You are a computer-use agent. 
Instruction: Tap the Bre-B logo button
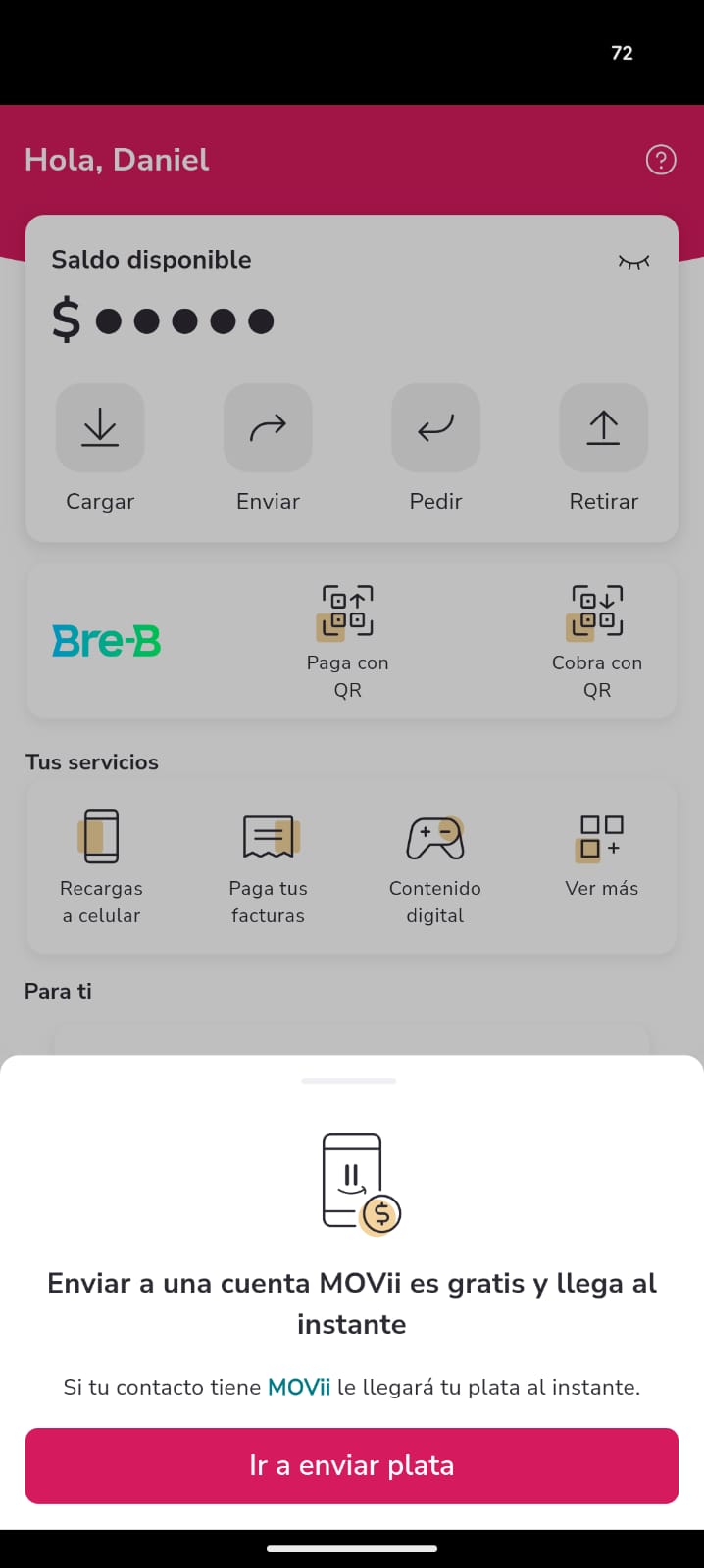pos(107,641)
